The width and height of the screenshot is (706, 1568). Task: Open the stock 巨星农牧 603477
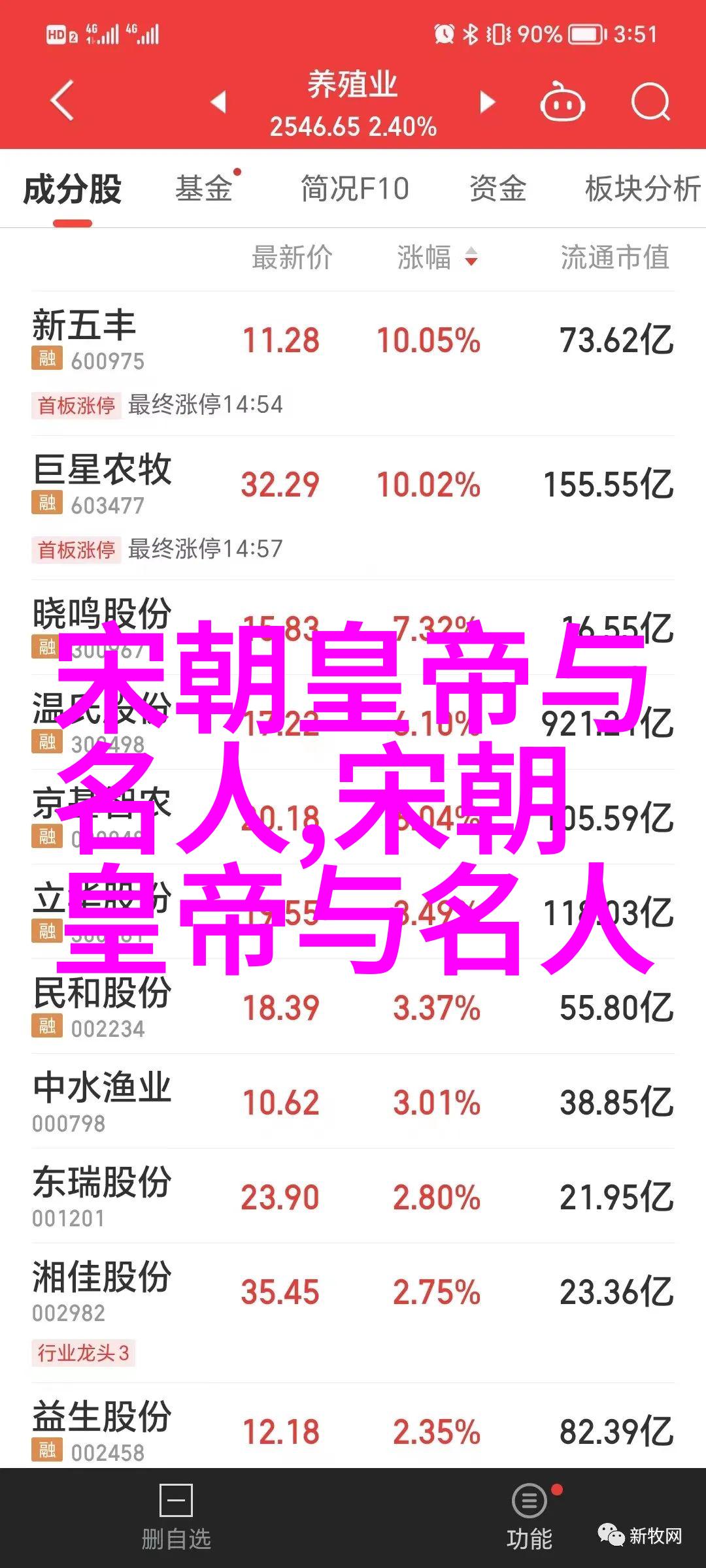point(353,508)
